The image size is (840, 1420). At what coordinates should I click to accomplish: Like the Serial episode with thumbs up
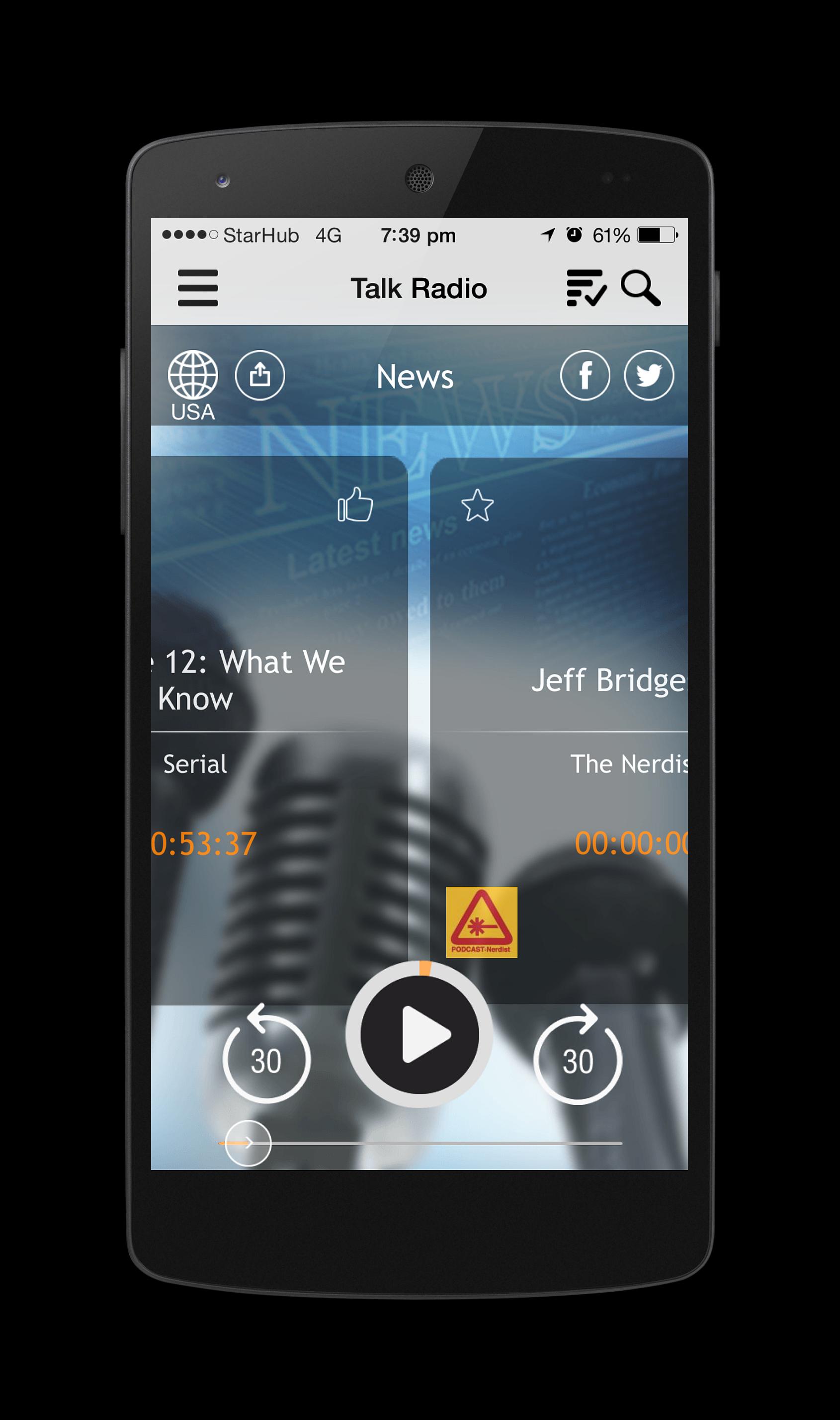pos(355,504)
